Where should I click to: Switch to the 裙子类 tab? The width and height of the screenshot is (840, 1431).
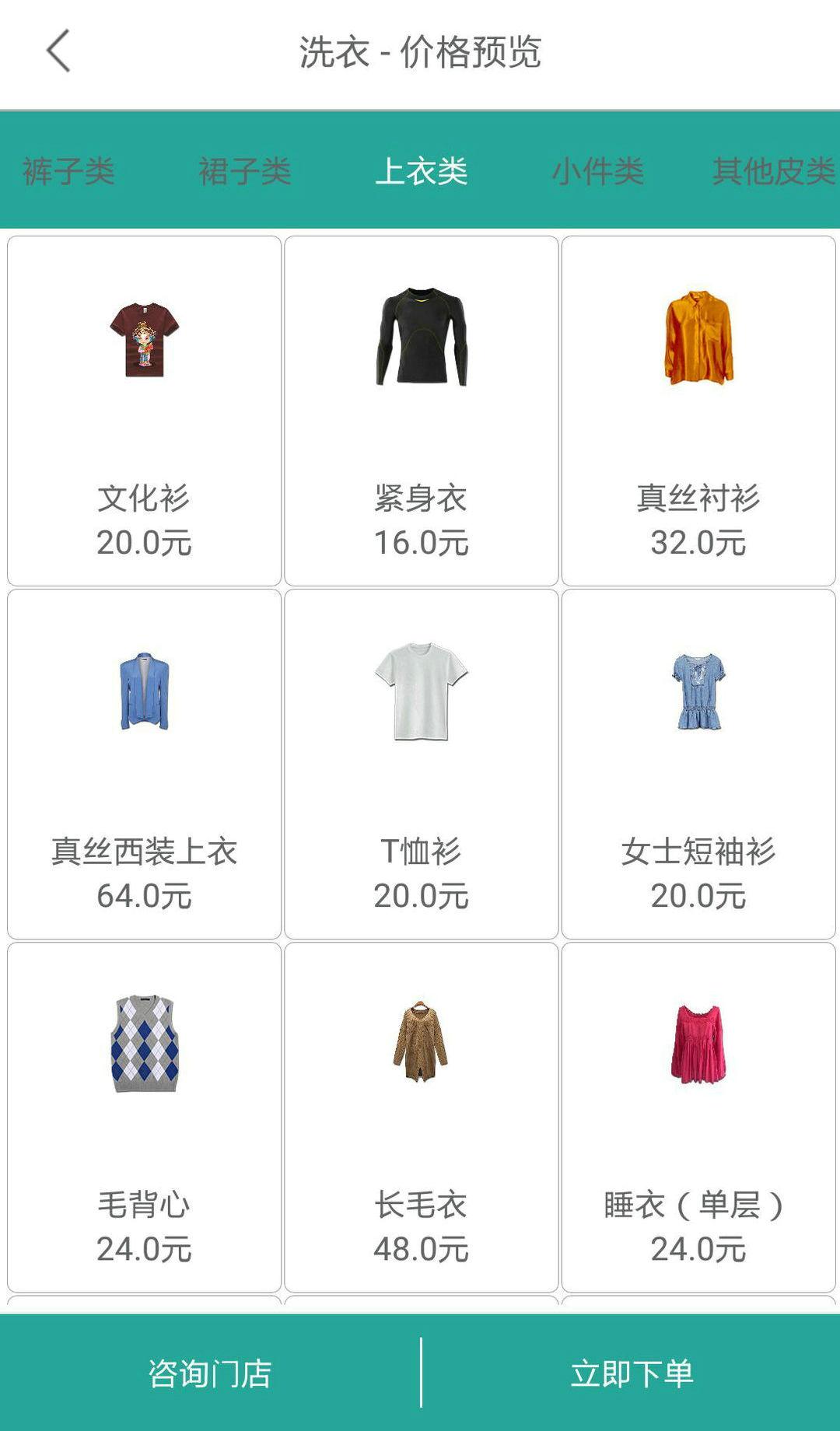point(245,173)
